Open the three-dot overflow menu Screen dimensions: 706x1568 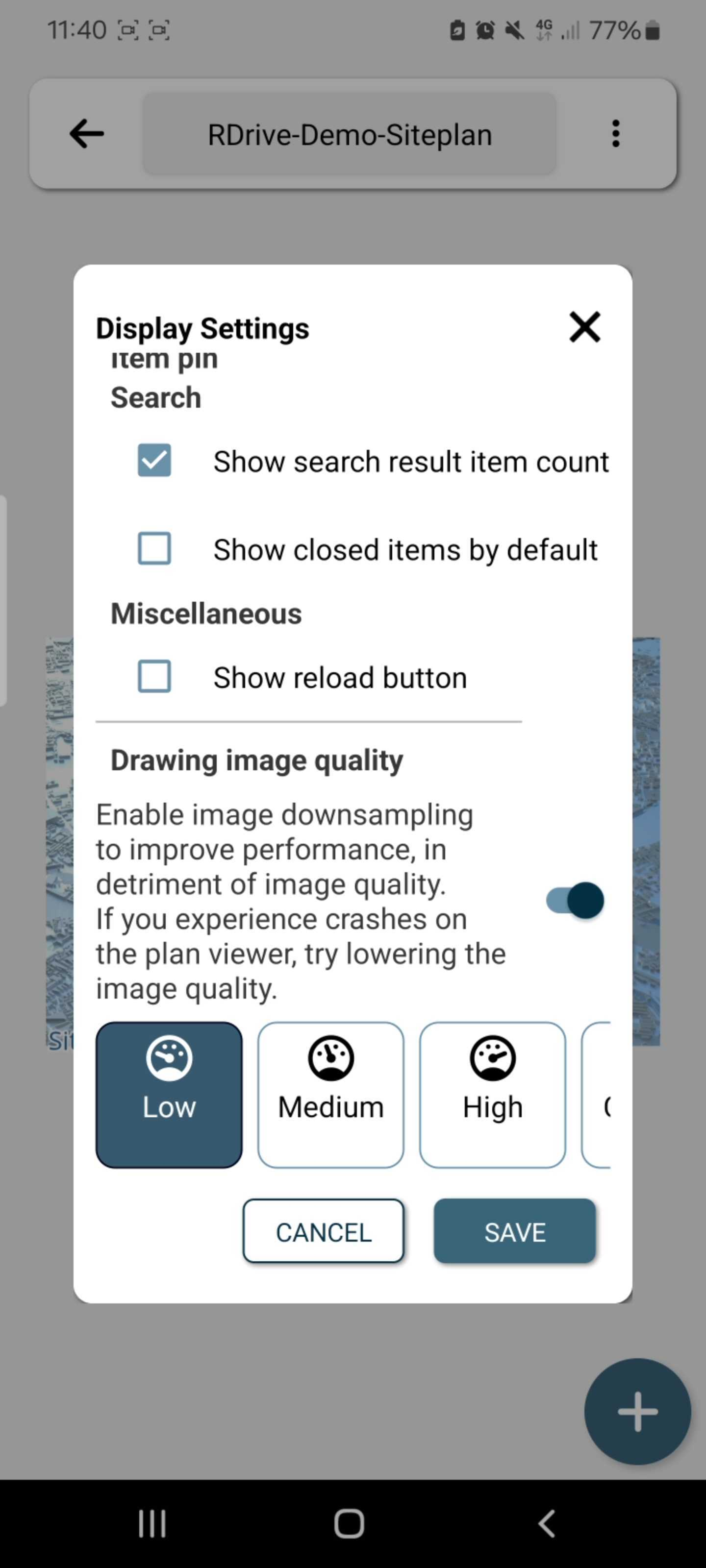click(x=615, y=134)
